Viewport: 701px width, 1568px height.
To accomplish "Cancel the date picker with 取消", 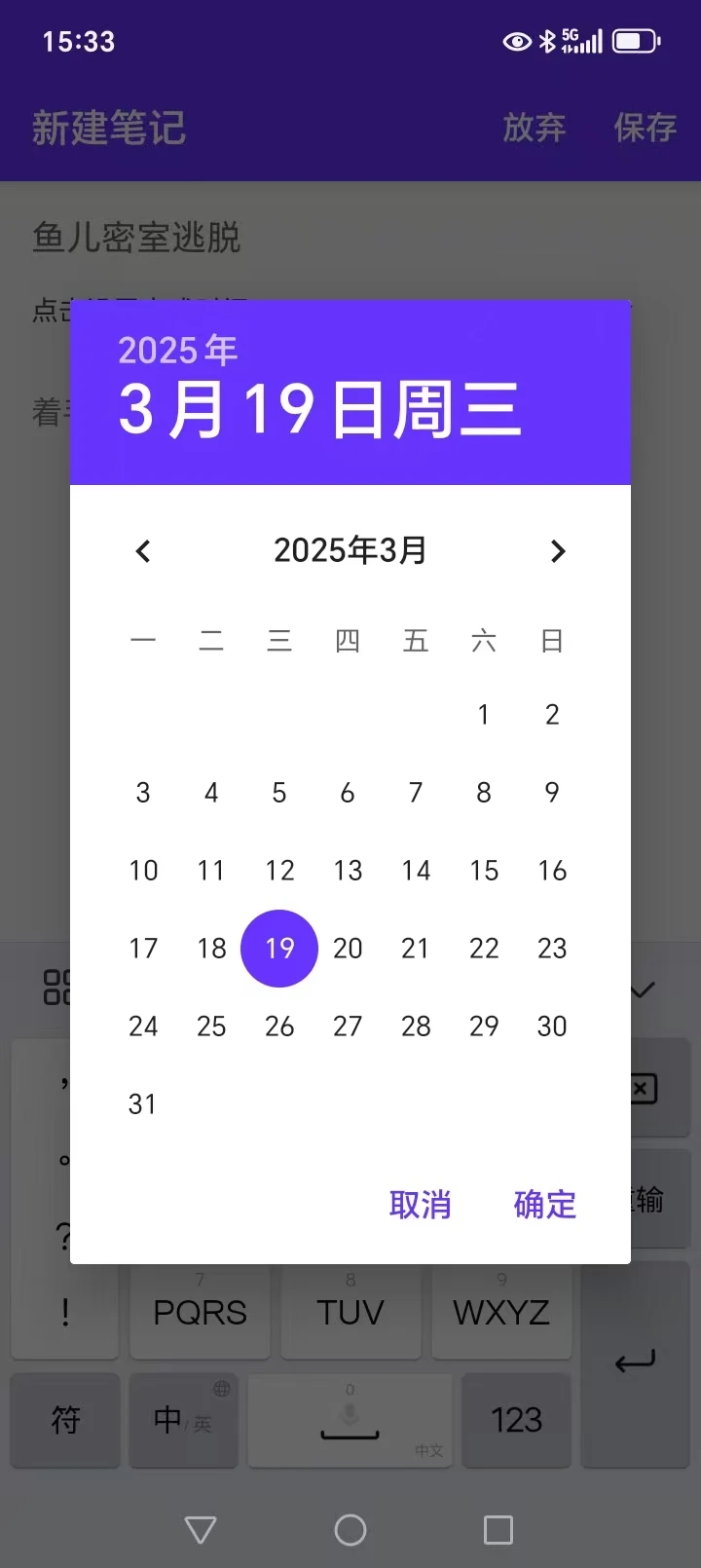I will coord(420,1206).
